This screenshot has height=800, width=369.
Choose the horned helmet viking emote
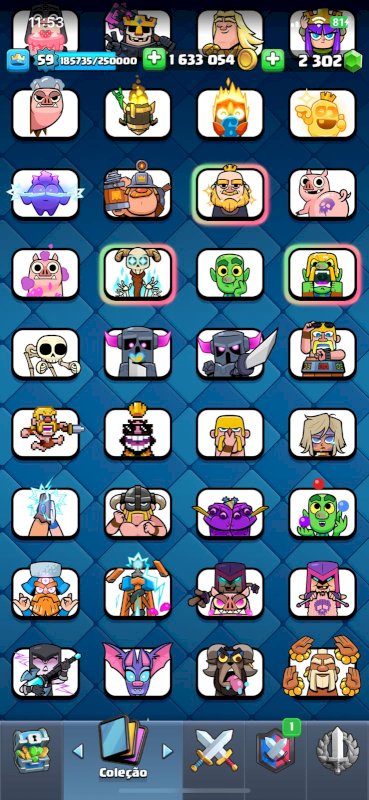138,511
